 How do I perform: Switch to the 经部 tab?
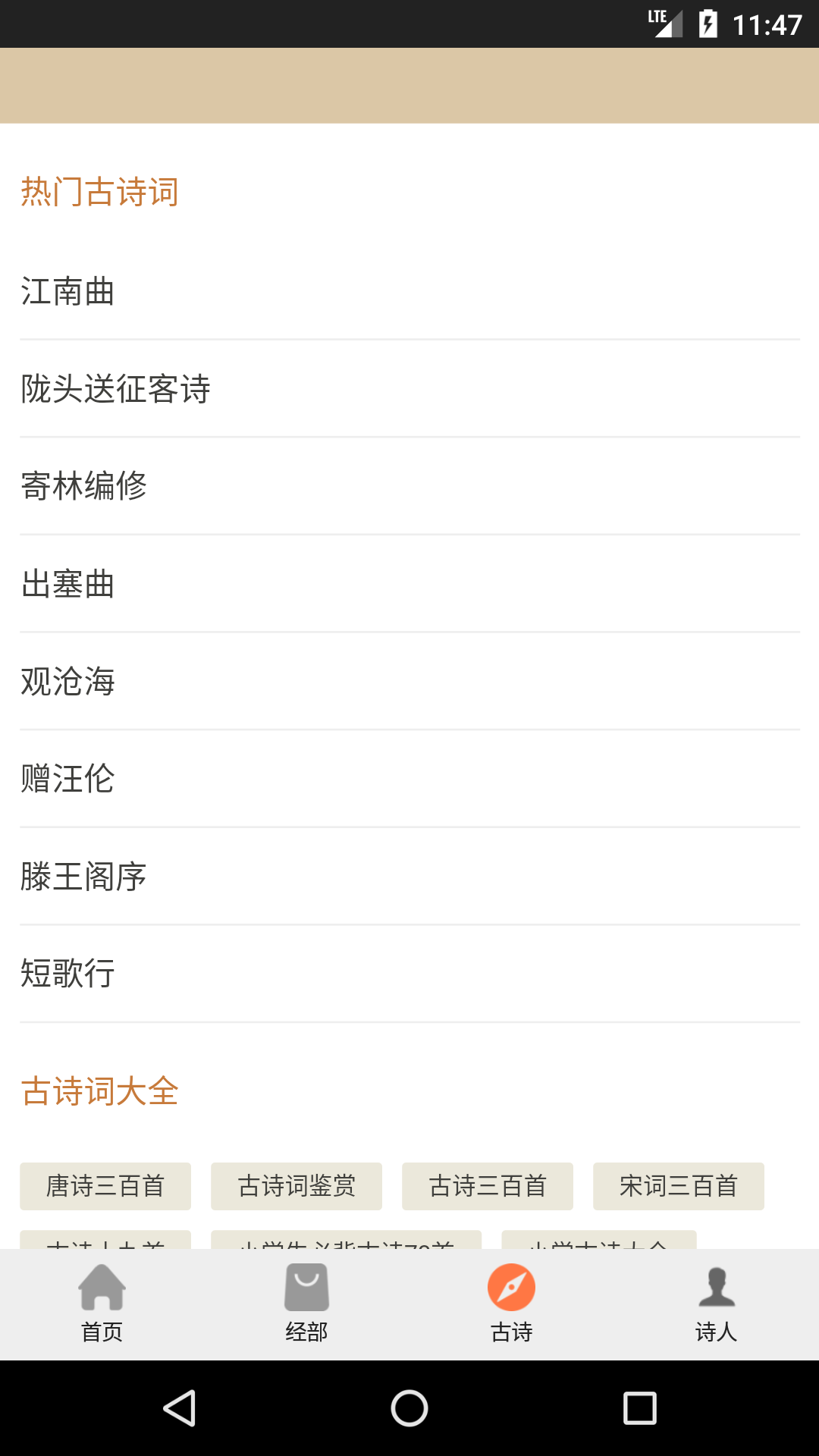point(307,1303)
